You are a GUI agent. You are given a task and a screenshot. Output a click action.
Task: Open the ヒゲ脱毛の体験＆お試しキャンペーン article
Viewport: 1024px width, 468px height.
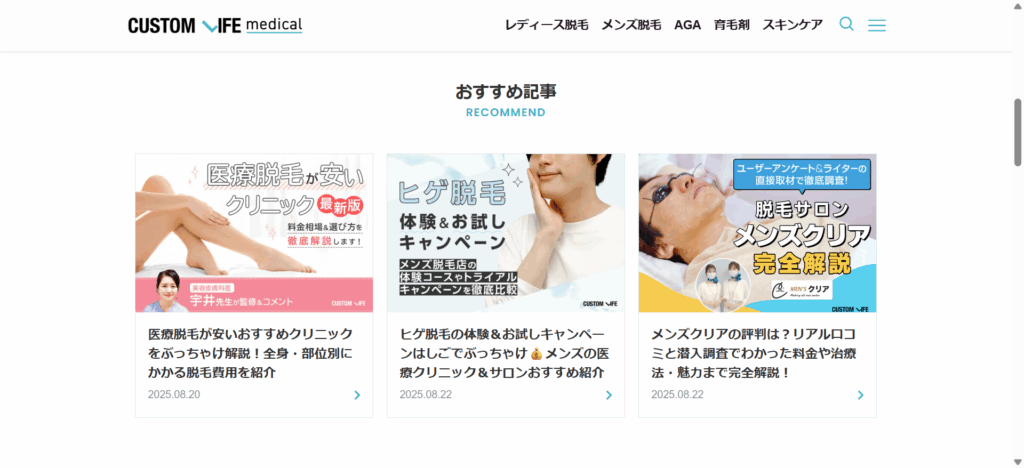505,352
